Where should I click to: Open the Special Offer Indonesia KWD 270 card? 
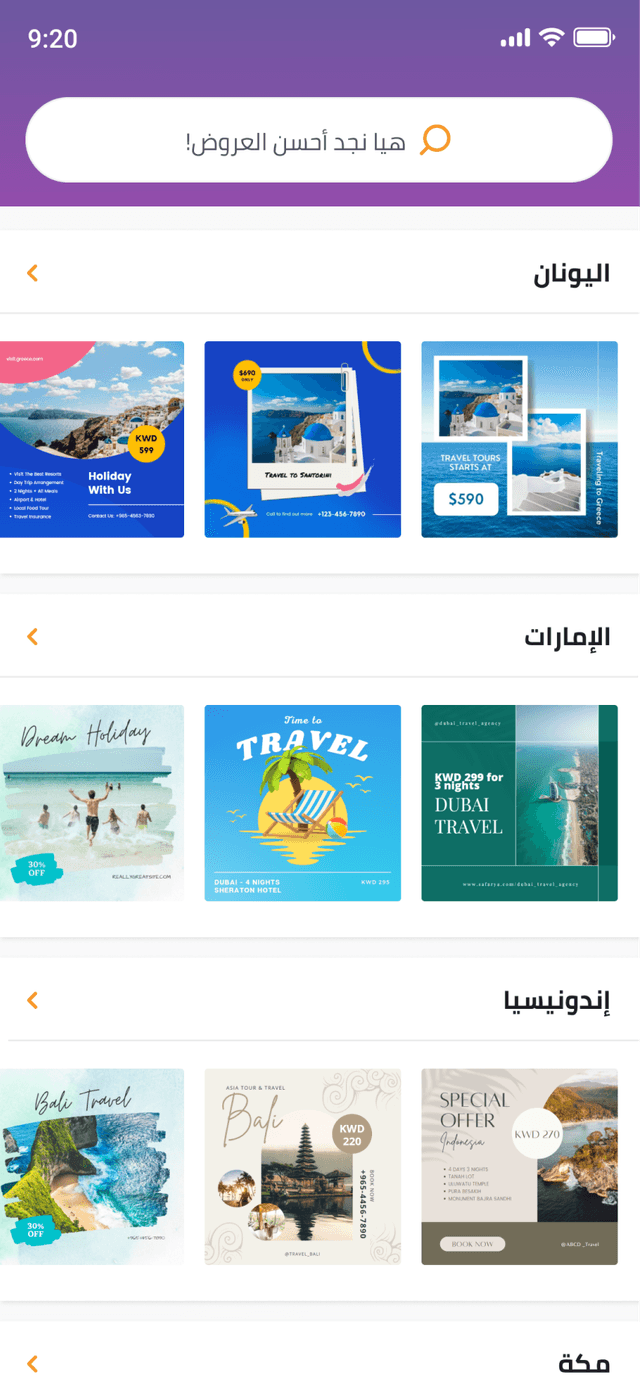pyautogui.click(x=519, y=1166)
